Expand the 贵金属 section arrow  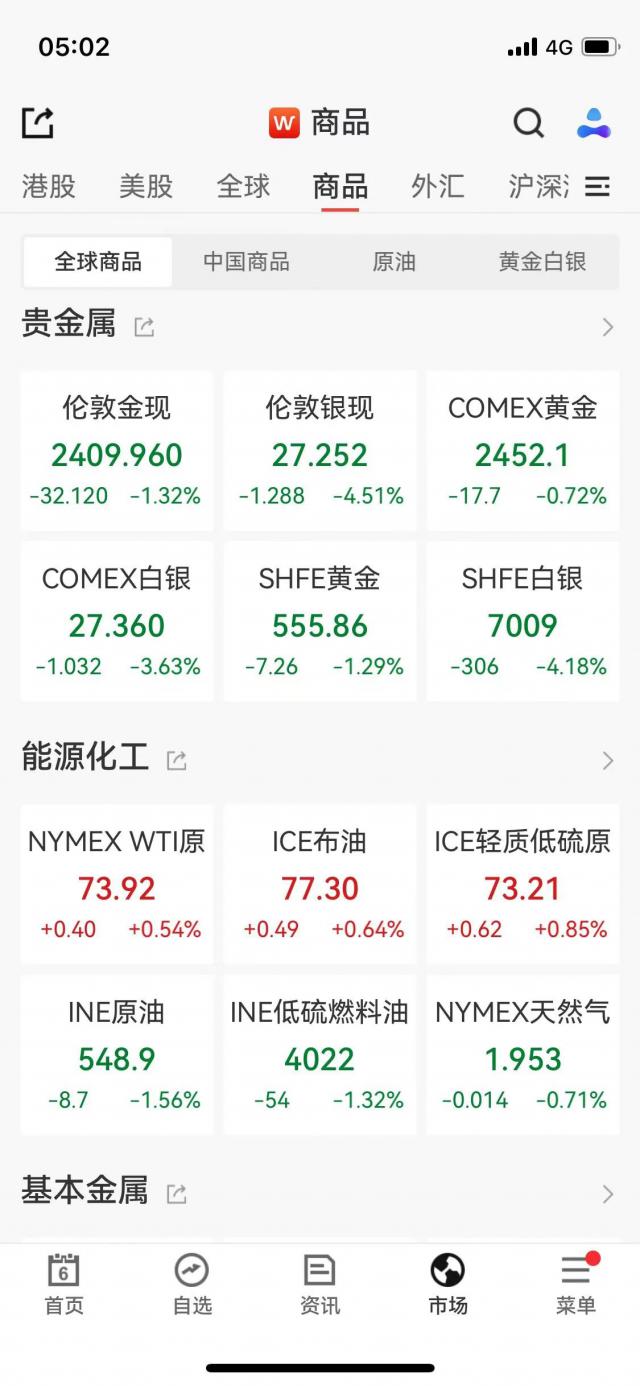607,327
